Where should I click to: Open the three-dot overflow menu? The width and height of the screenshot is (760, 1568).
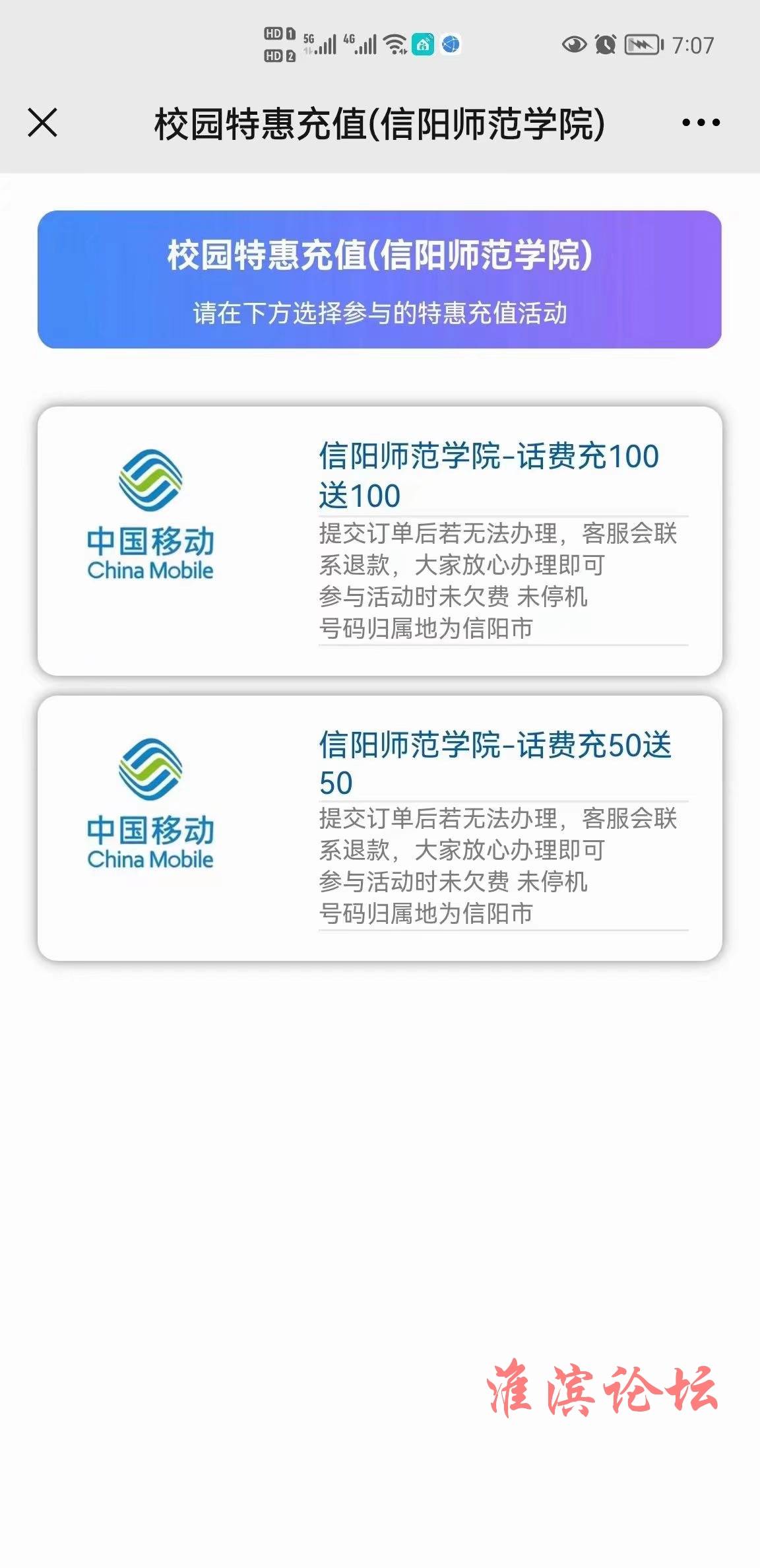[x=701, y=123]
